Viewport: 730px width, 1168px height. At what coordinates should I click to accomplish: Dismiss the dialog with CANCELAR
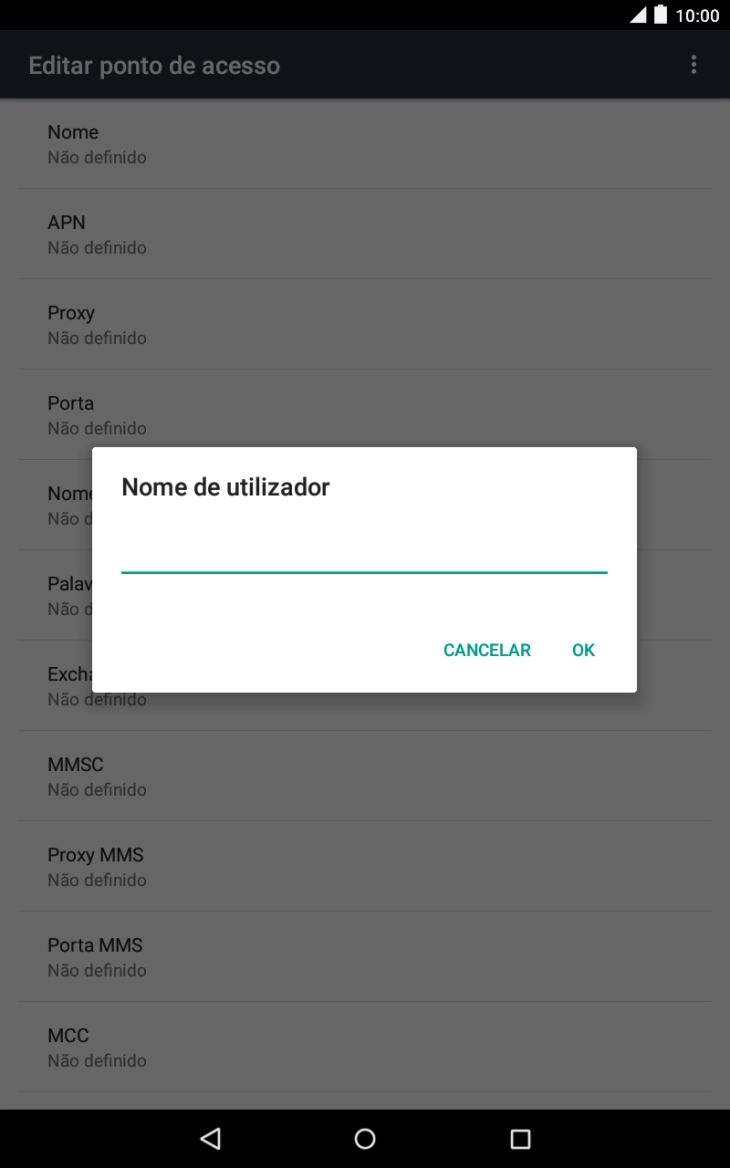click(x=487, y=650)
